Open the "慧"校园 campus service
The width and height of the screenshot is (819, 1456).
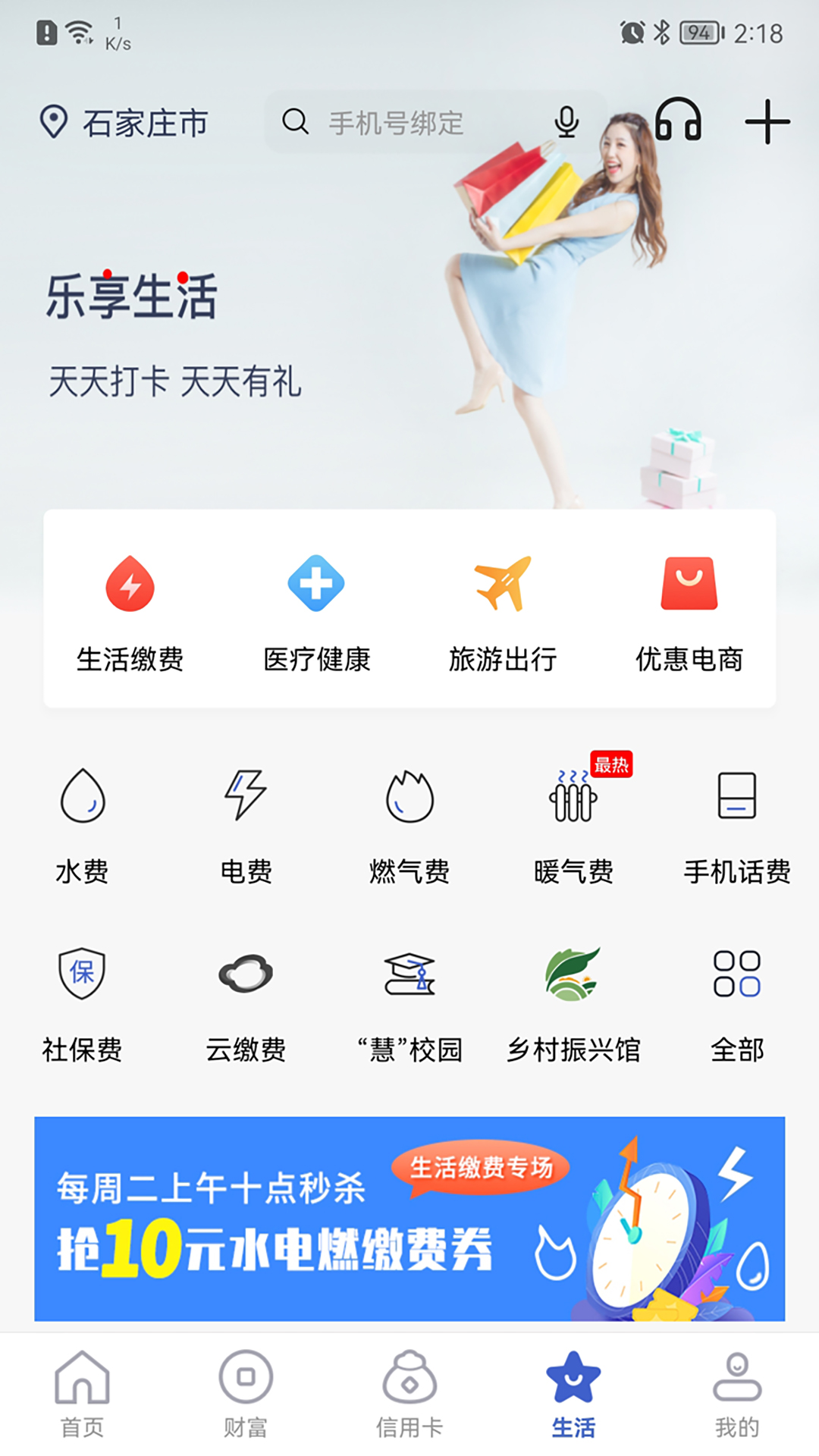(409, 1001)
